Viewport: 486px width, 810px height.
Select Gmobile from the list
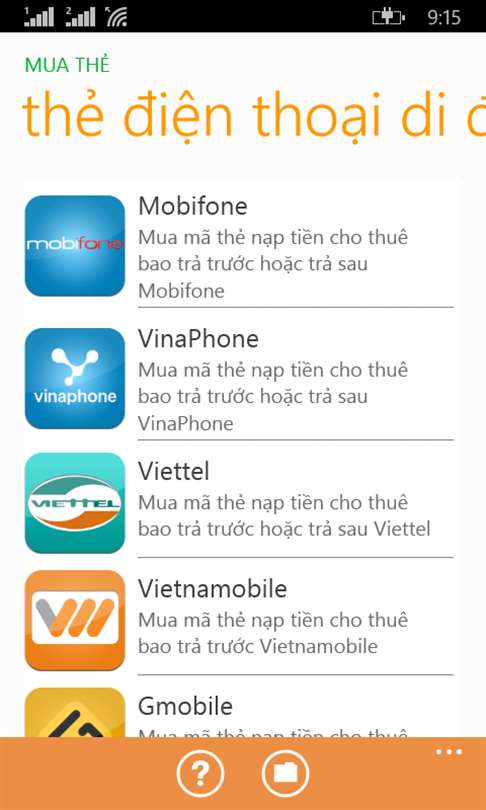[x=239, y=711]
